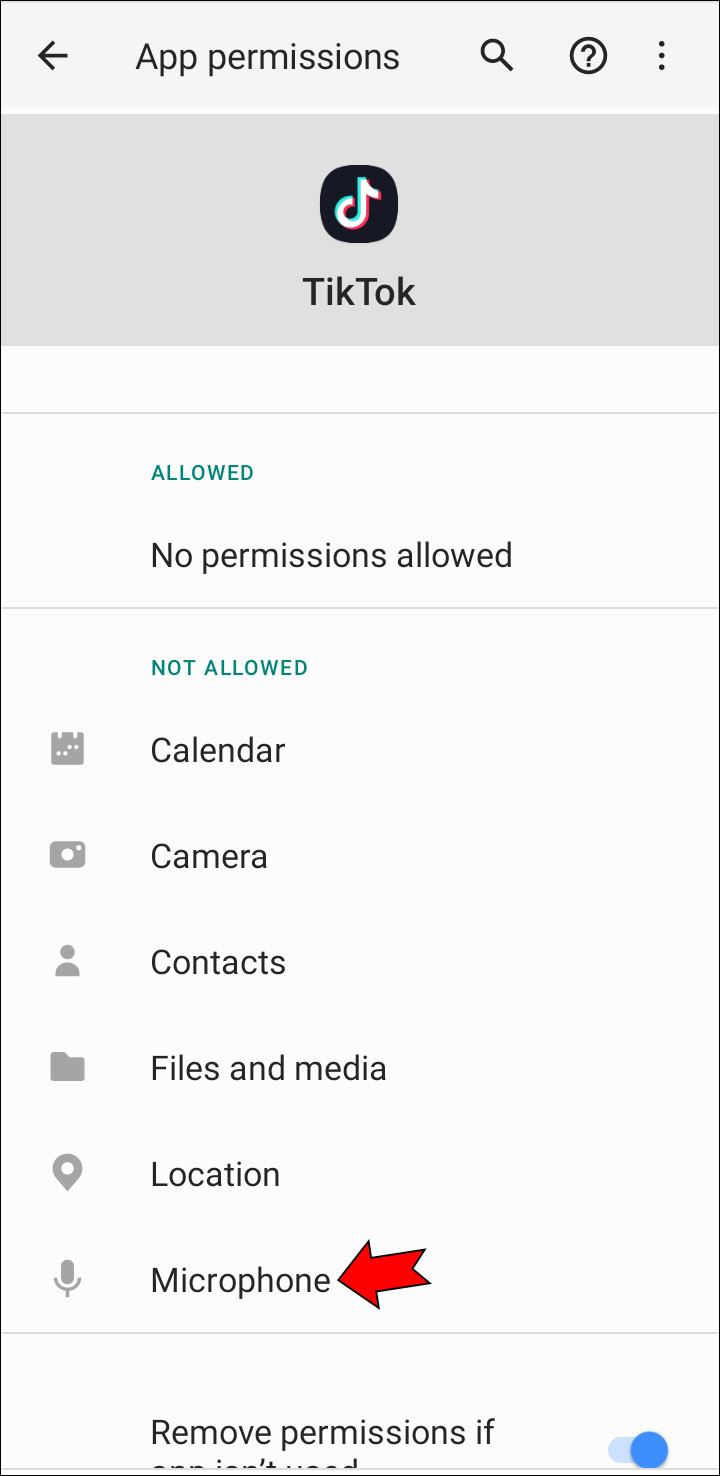Select the Camera icon in the list
The width and height of the screenshot is (720, 1476).
pos(66,854)
